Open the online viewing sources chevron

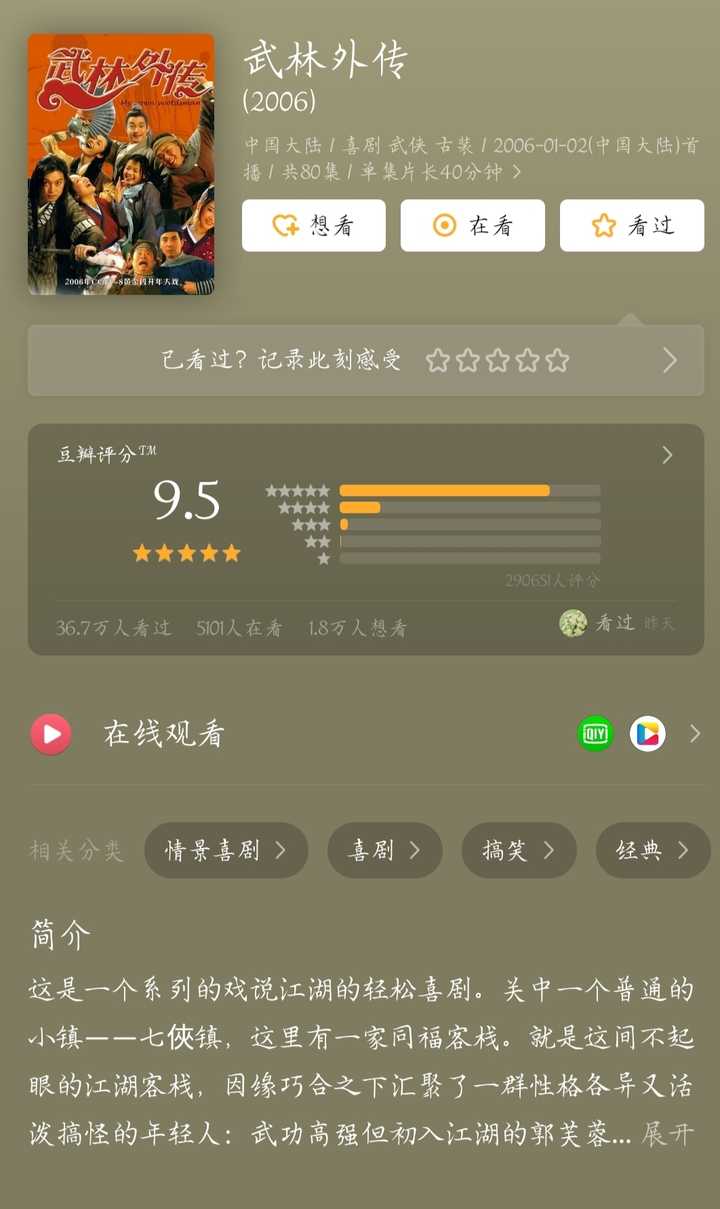(695, 734)
